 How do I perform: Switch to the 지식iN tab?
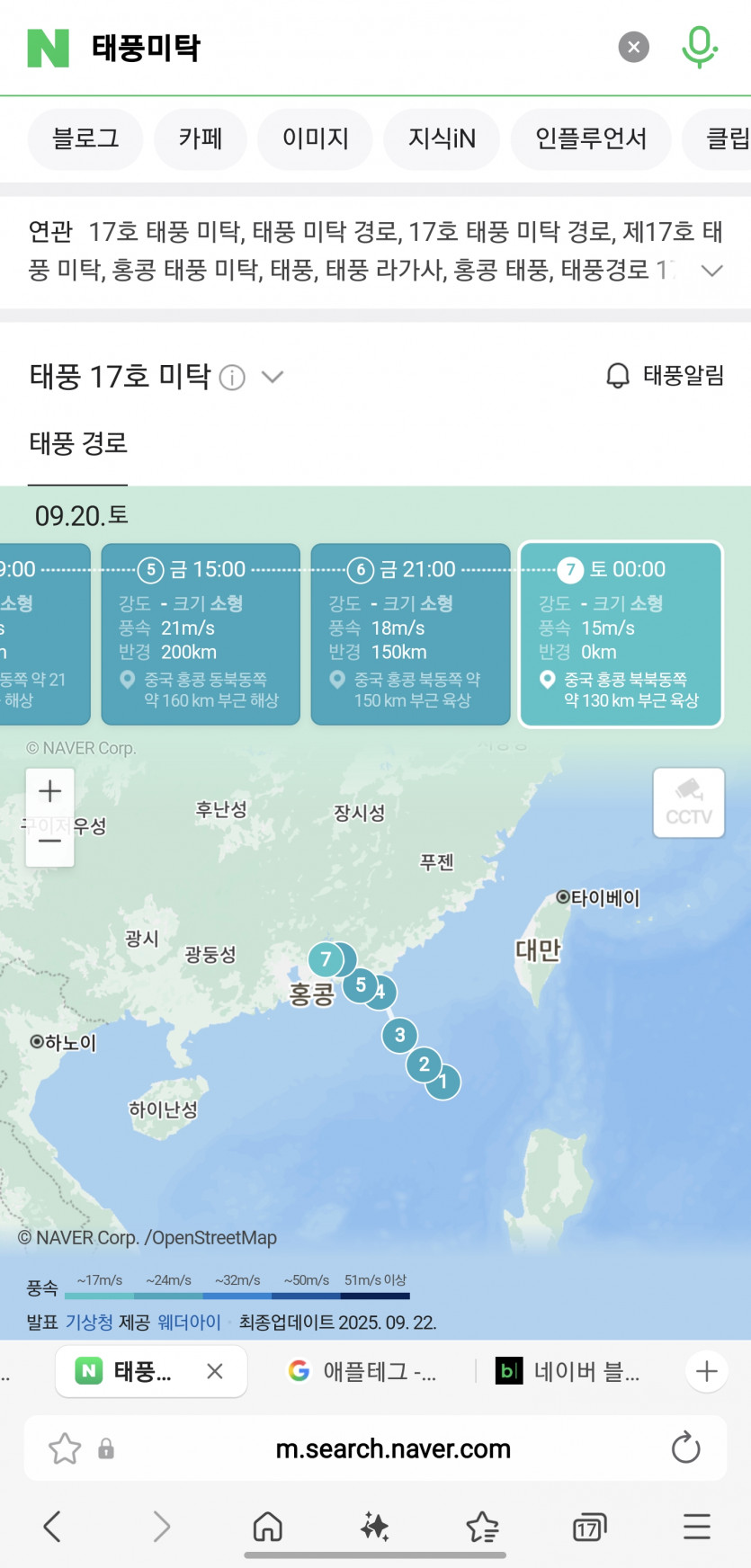pyautogui.click(x=442, y=138)
